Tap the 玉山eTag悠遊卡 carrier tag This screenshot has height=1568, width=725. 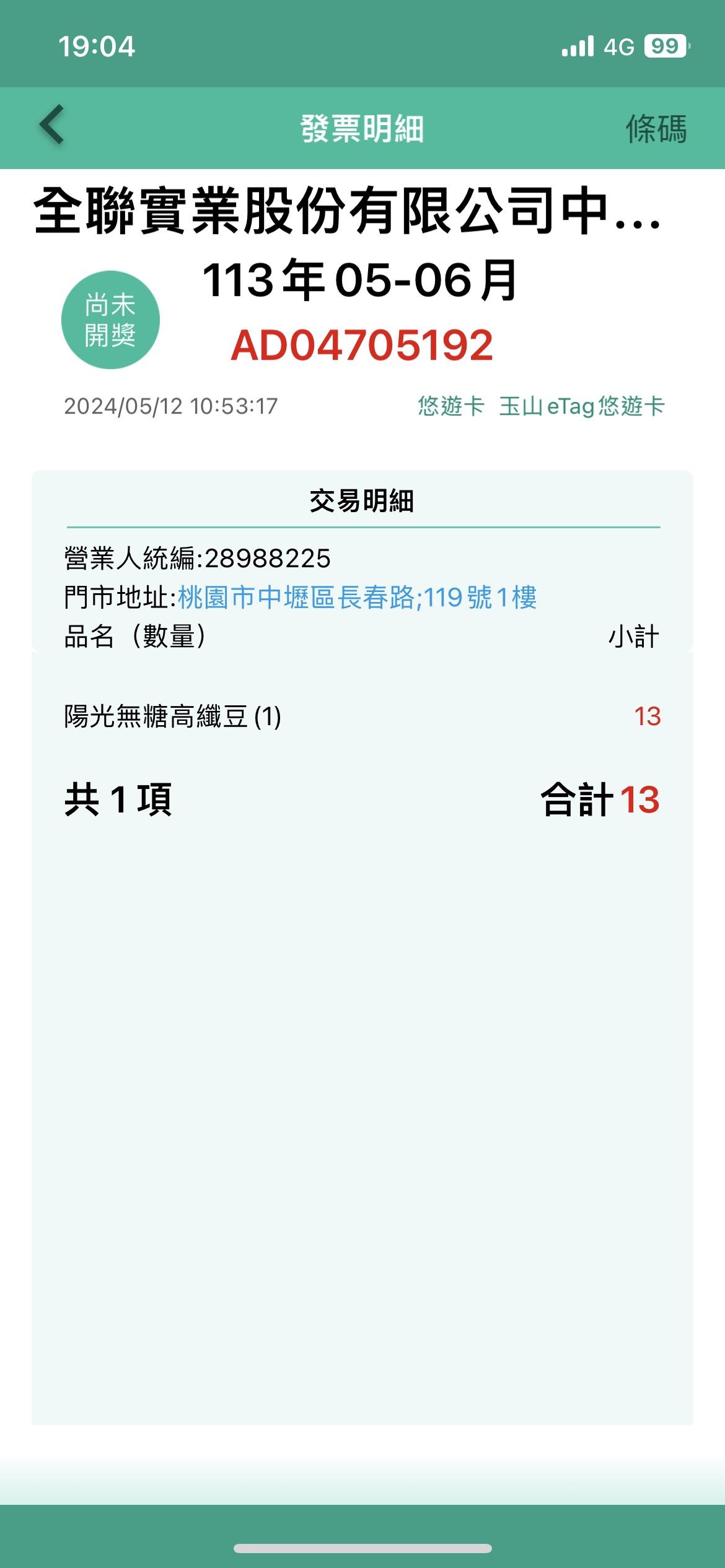tap(582, 406)
